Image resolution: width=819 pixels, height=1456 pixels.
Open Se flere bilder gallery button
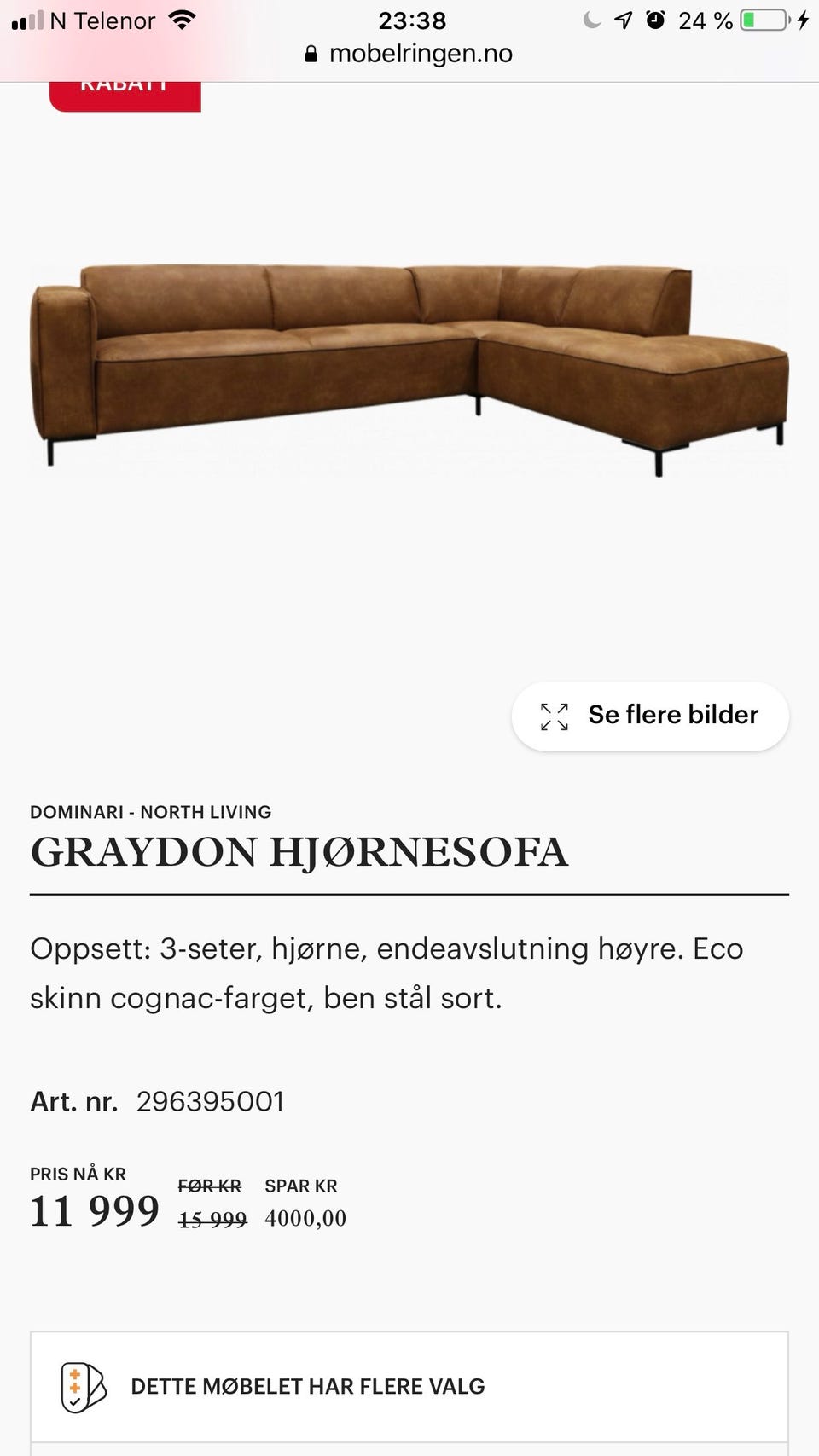pos(650,716)
